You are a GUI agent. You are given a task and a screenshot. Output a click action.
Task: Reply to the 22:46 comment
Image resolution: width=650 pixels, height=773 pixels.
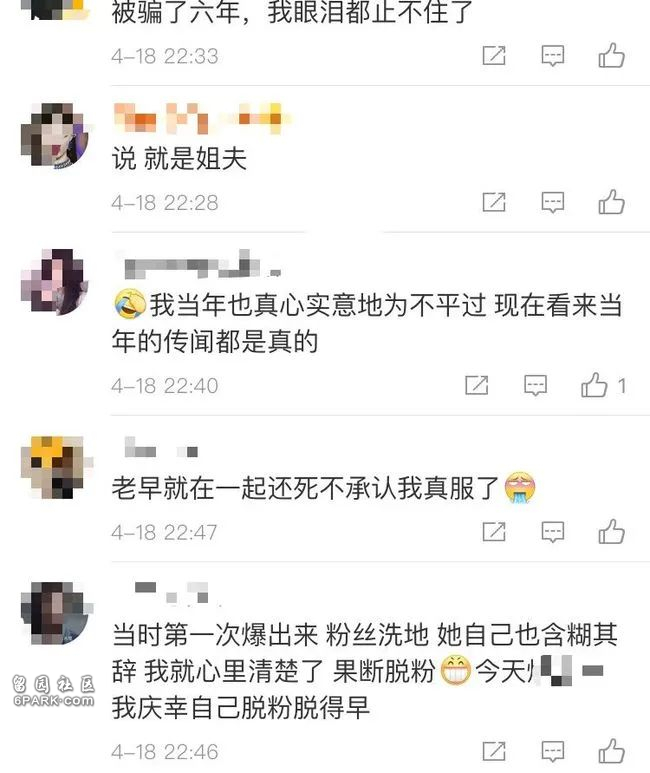[x=553, y=751]
